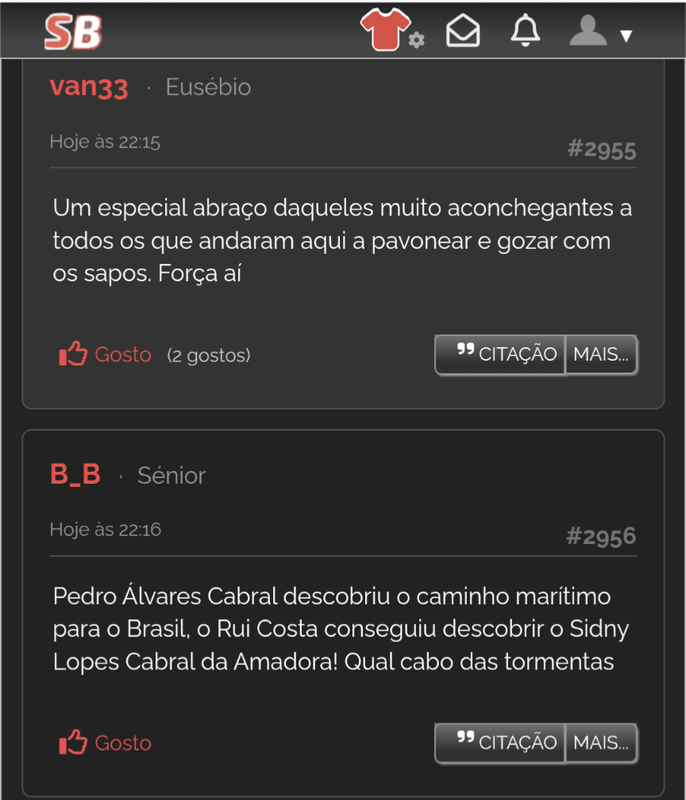Open post permalink #2955
This screenshot has height=800, width=686.
[x=601, y=150]
